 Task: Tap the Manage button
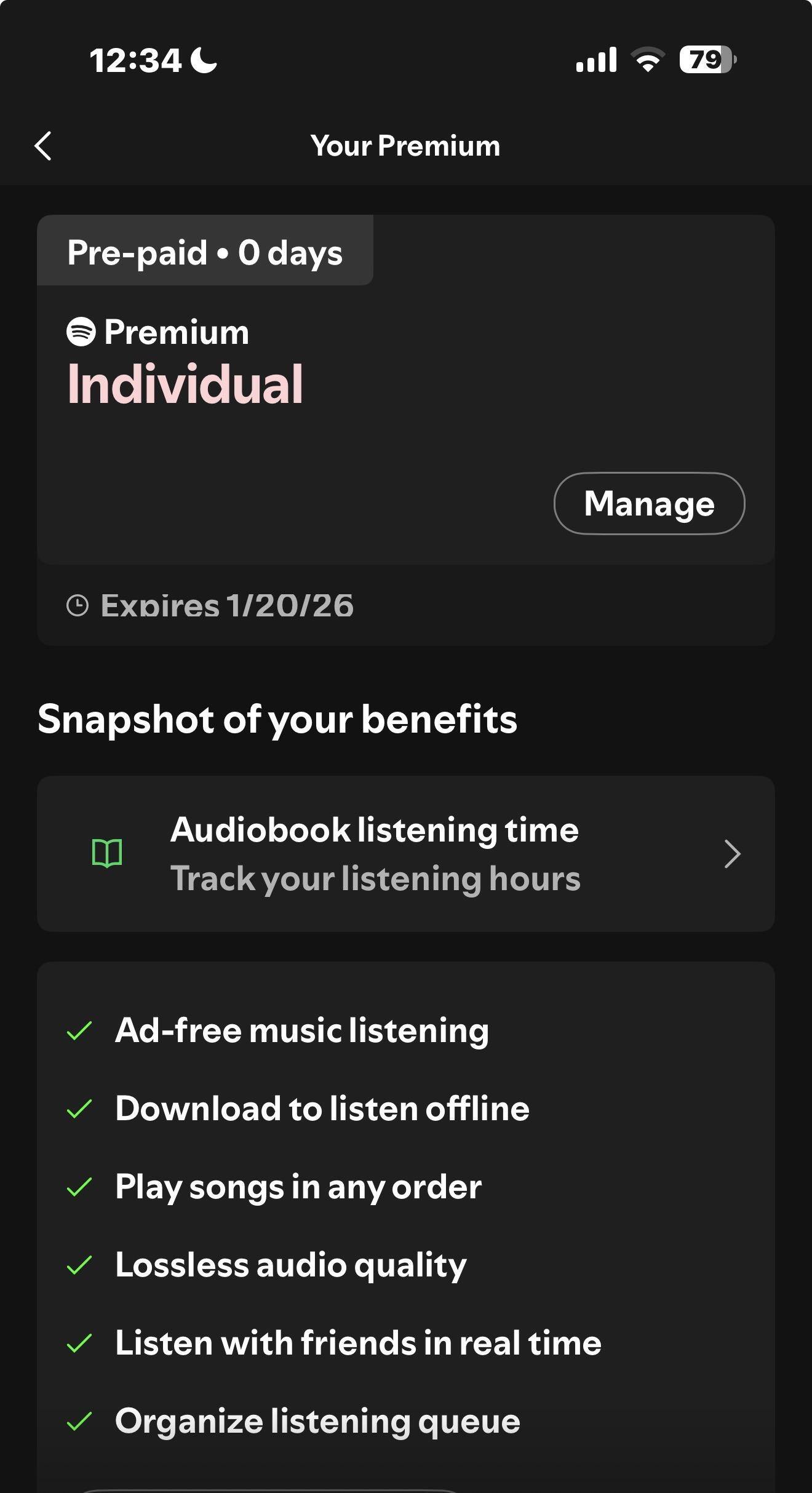[x=649, y=504]
